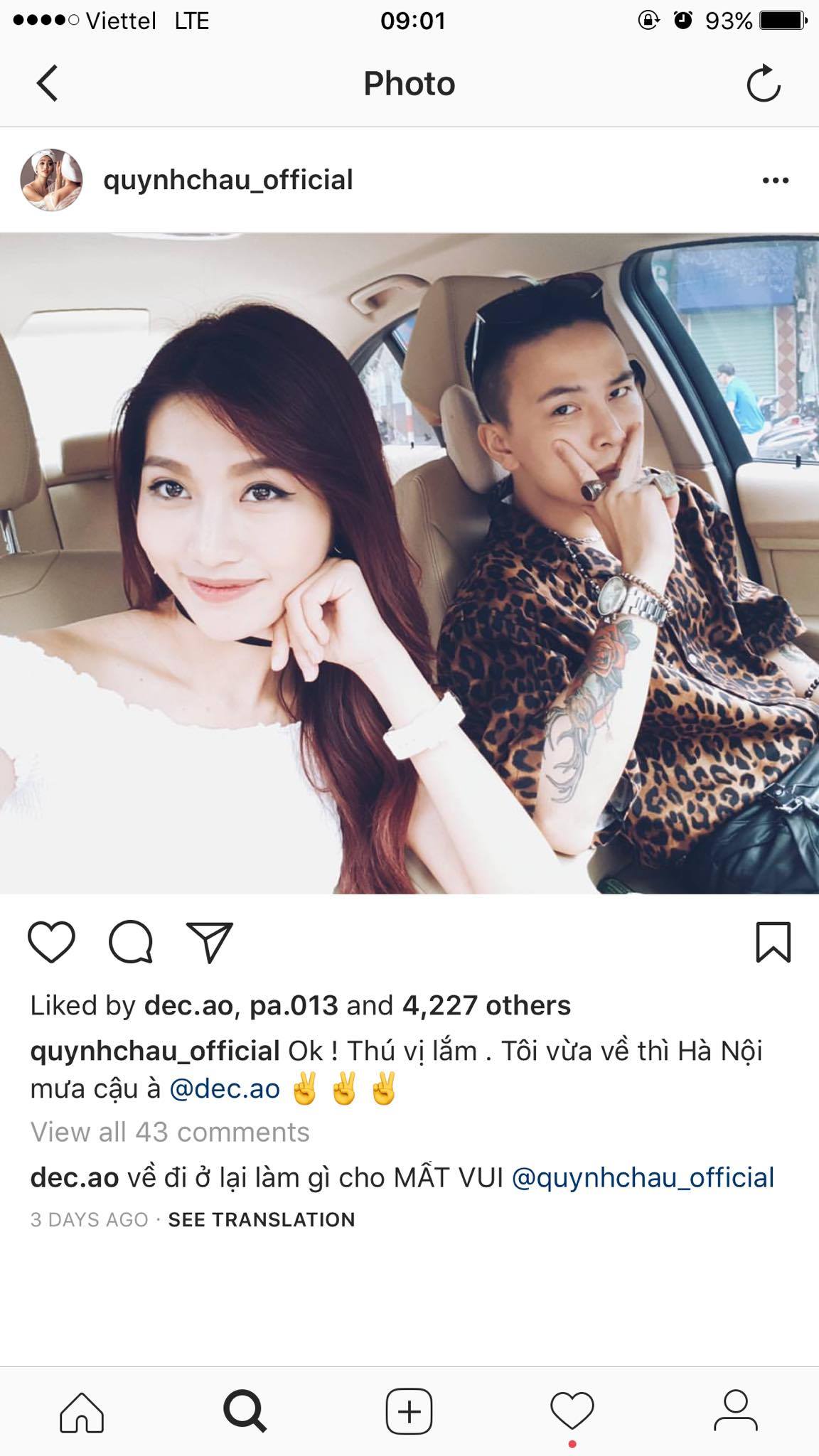Bookmark this post

pyautogui.click(x=773, y=942)
